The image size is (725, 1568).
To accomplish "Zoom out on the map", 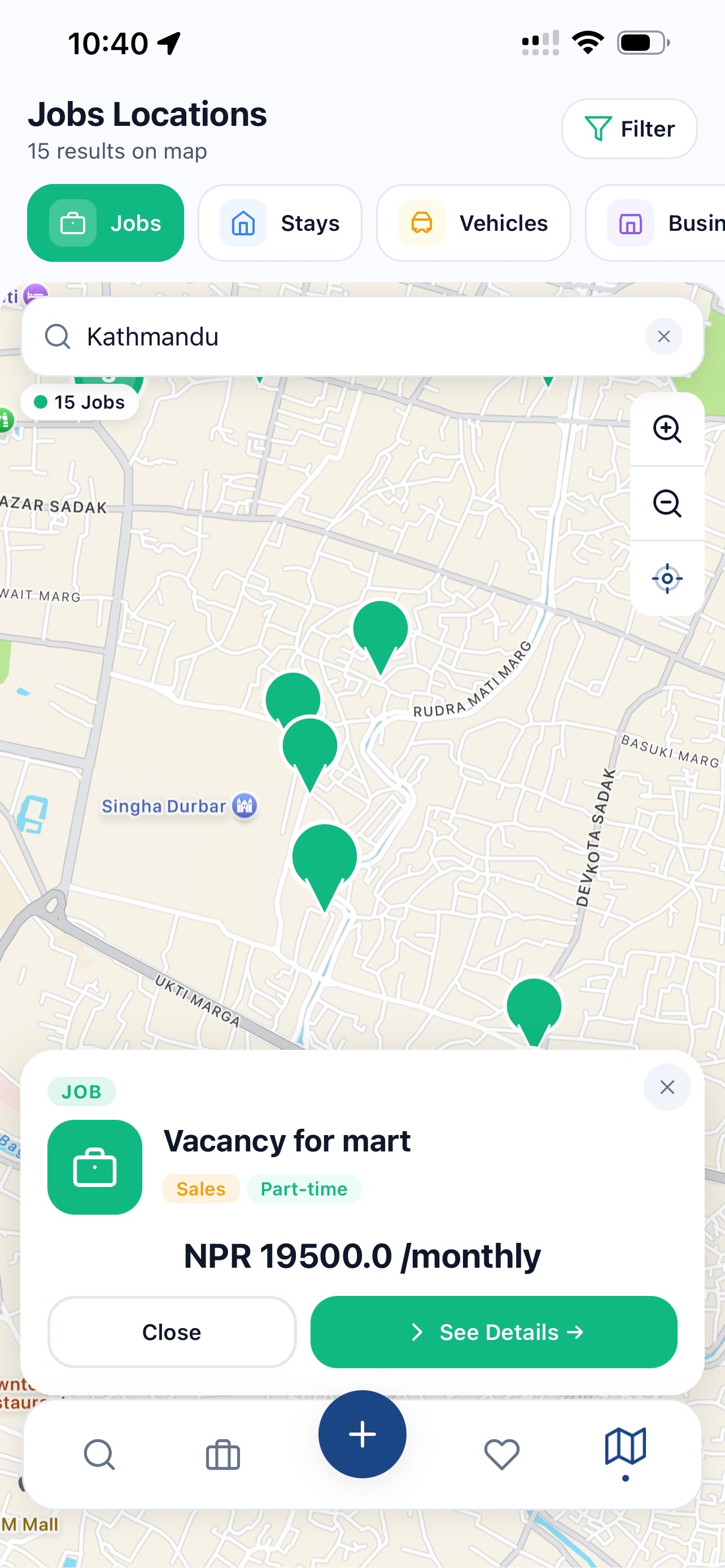I will click(667, 504).
